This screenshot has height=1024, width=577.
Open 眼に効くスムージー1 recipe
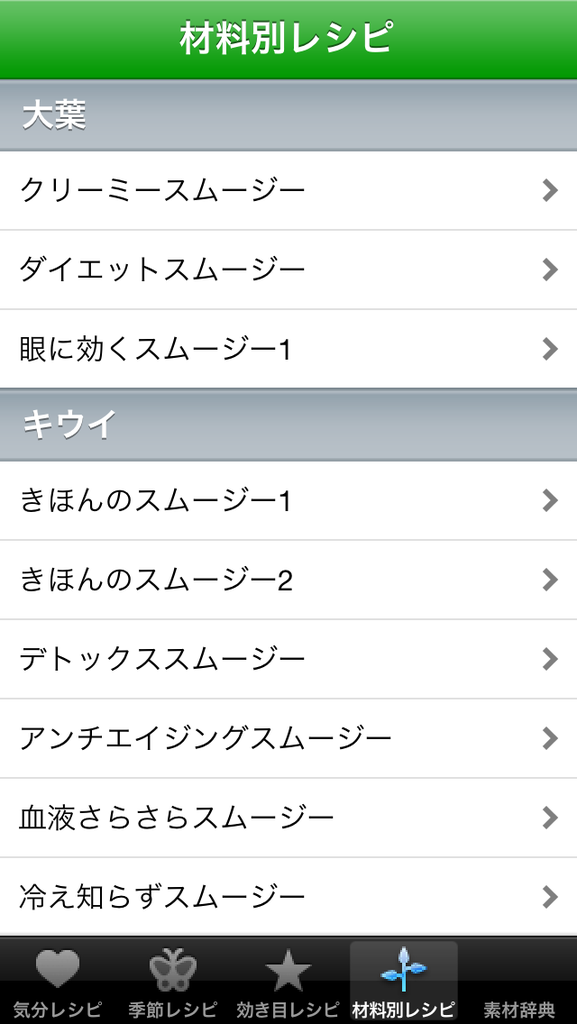click(x=288, y=349)
